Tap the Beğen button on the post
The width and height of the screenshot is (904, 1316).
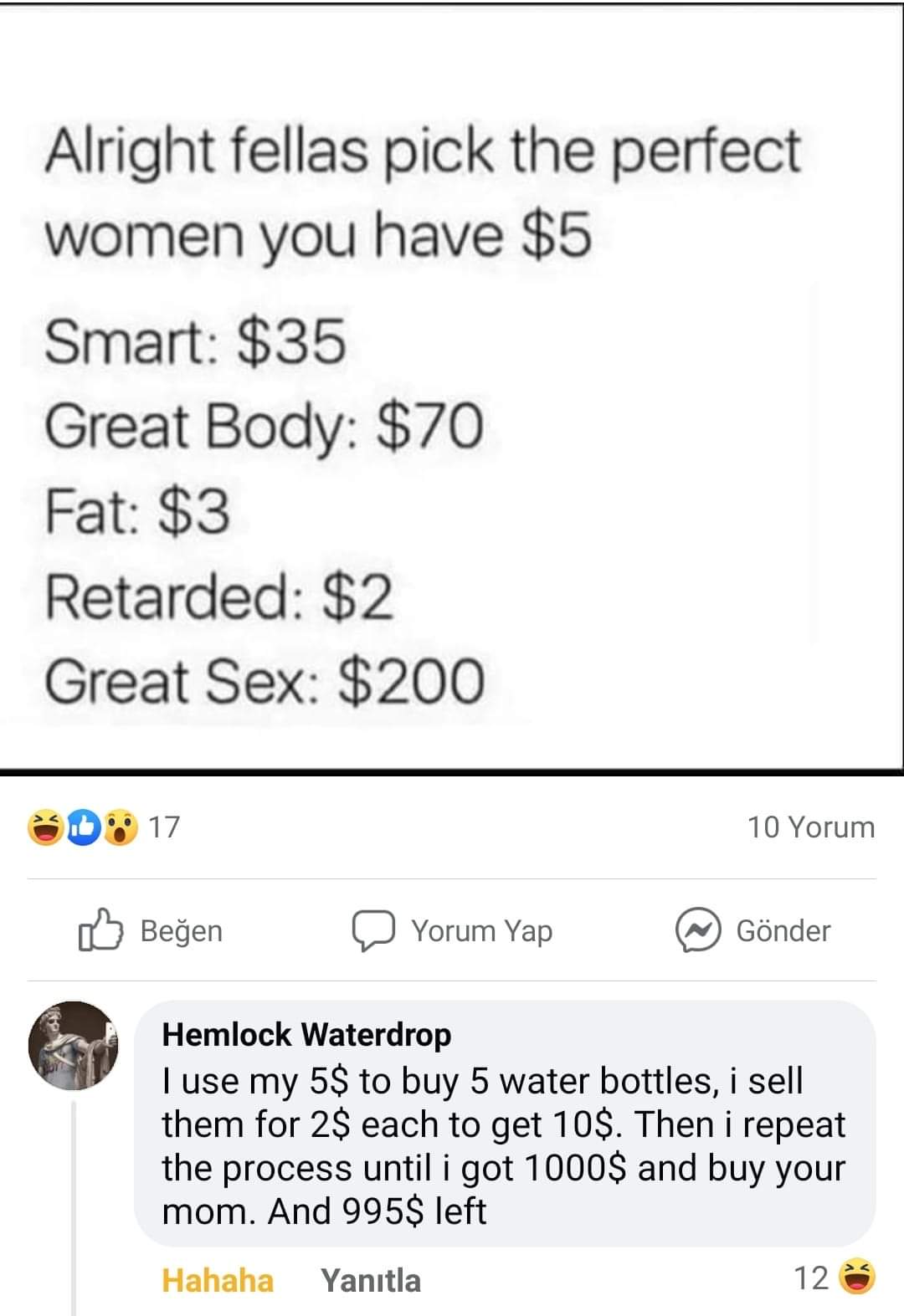(x=151, y=930)
